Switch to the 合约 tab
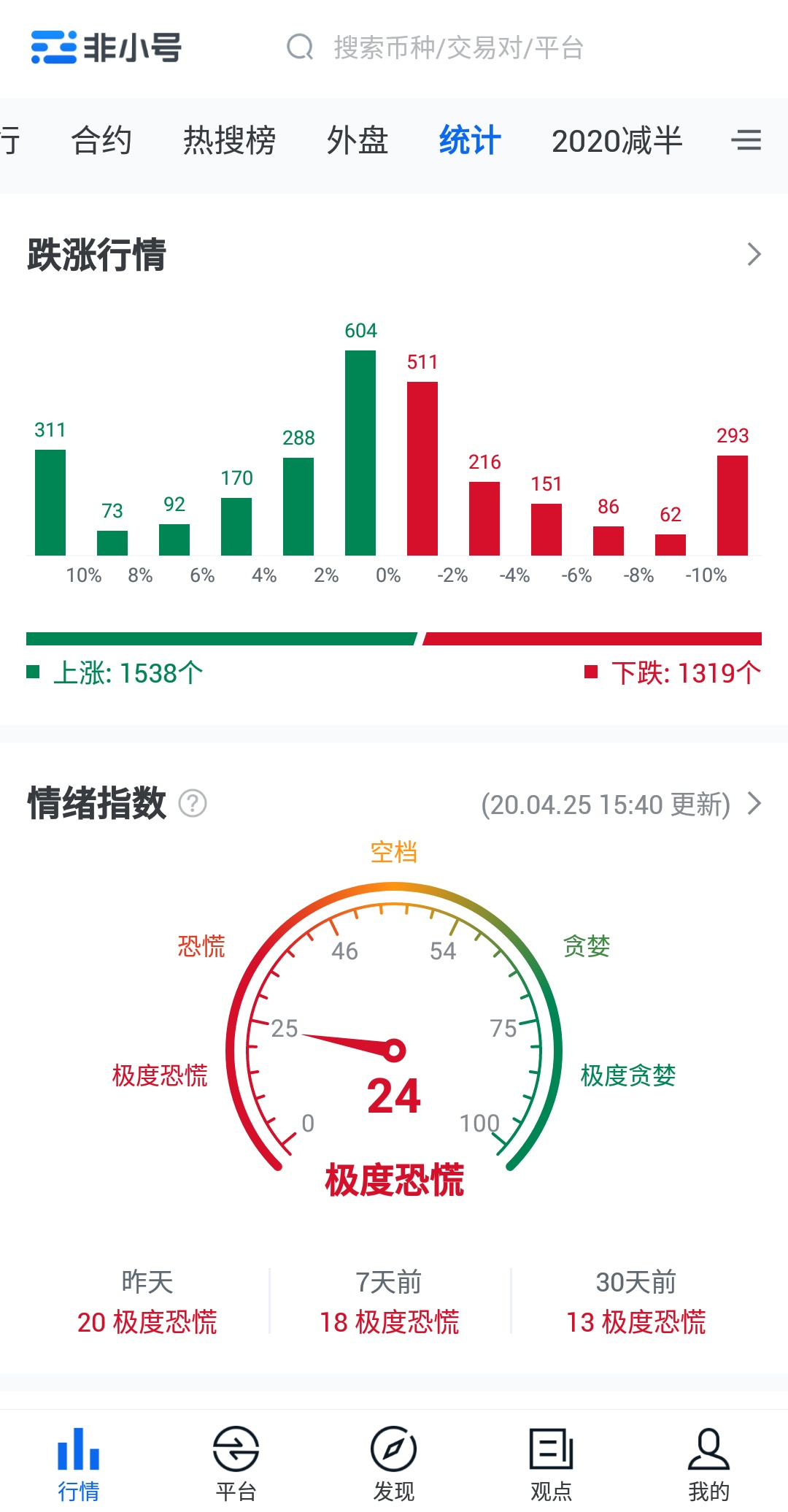Screen dimensions: 788x1512 point(101,140)
